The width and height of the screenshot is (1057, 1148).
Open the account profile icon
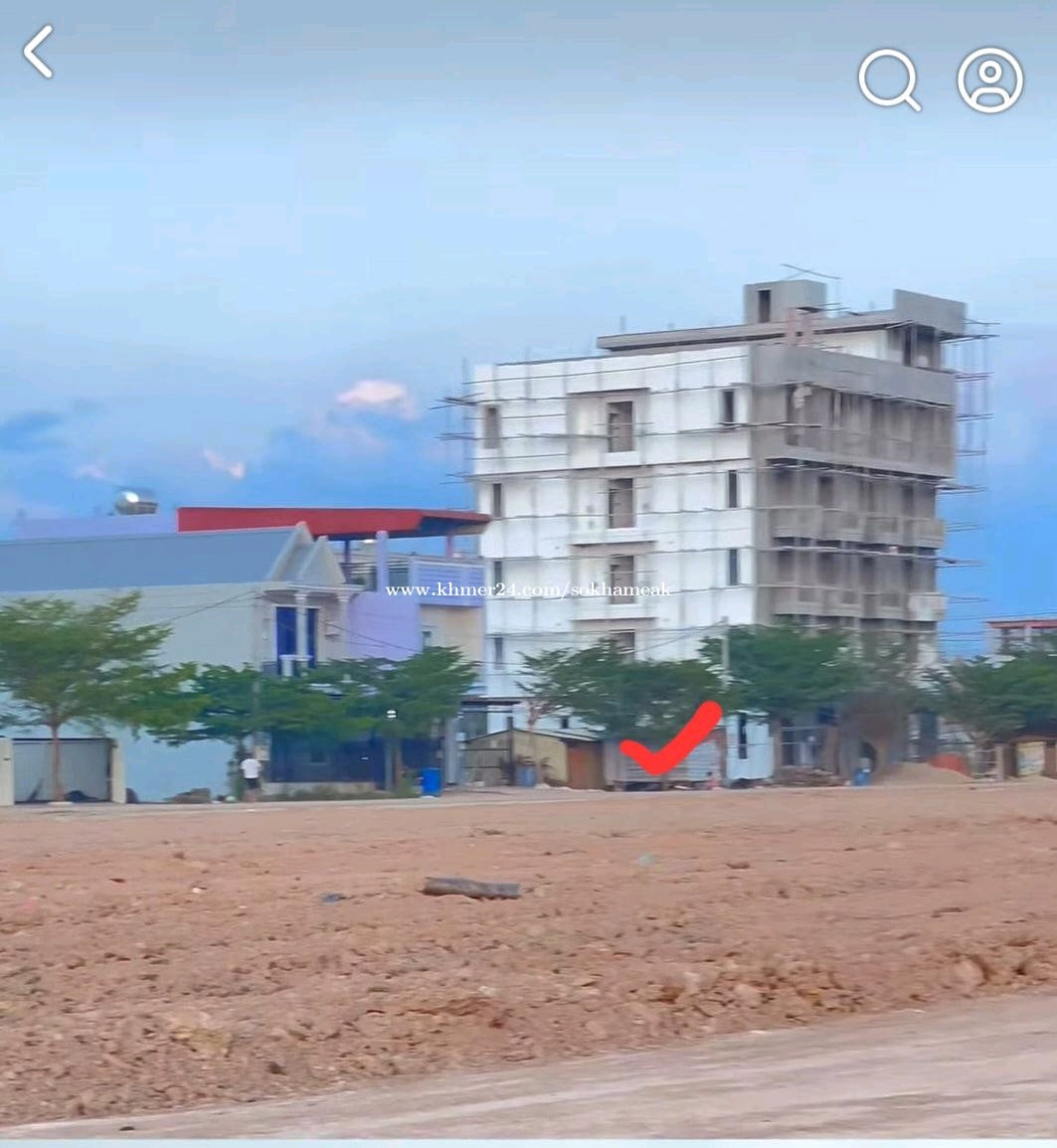coord(989,80)
